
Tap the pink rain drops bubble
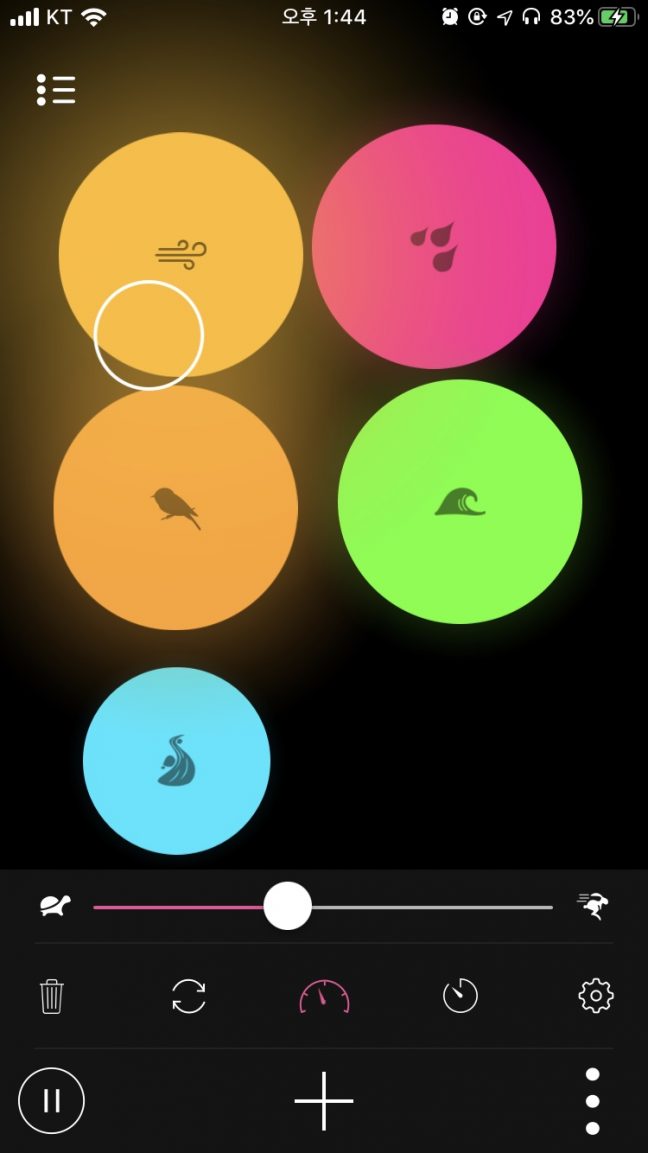[x=434, y=246]
